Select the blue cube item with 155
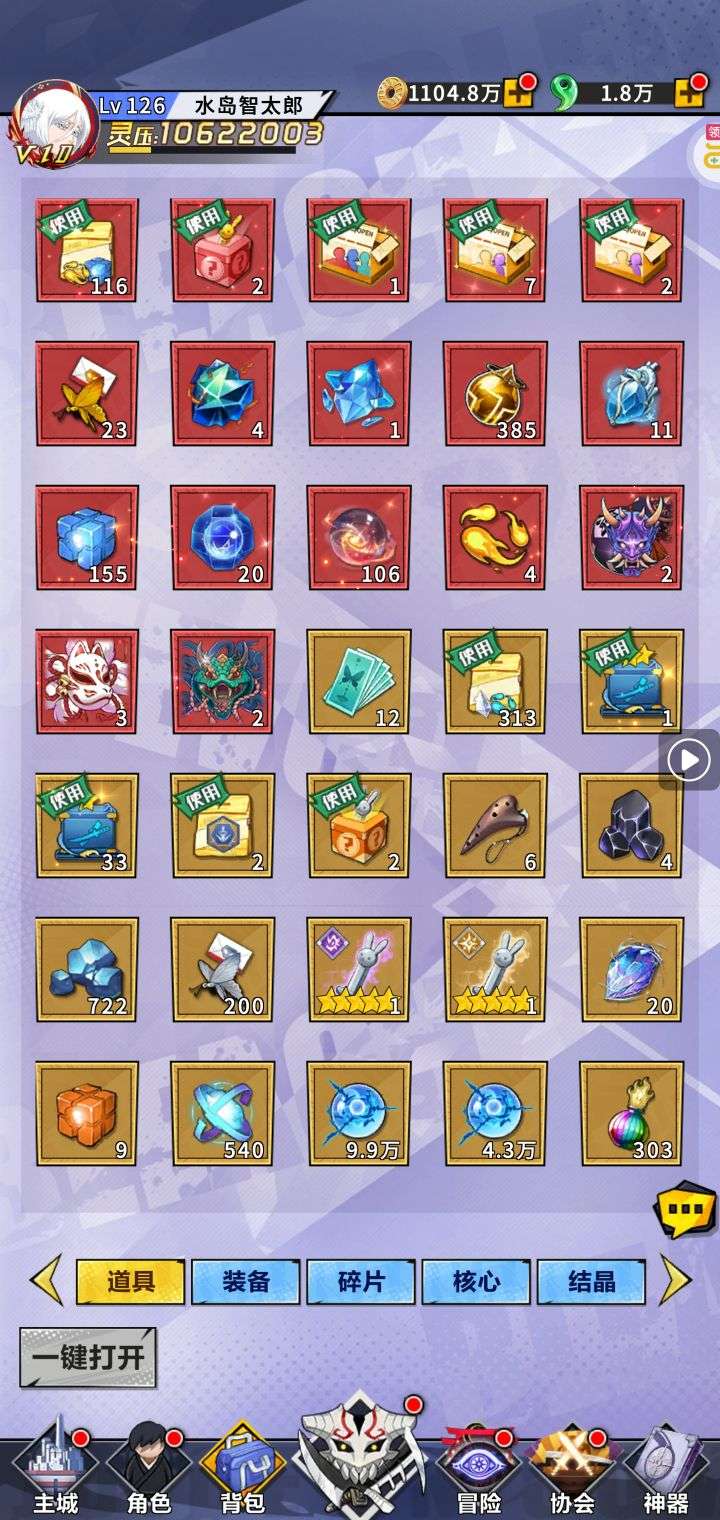 click(x=87, y=537)
